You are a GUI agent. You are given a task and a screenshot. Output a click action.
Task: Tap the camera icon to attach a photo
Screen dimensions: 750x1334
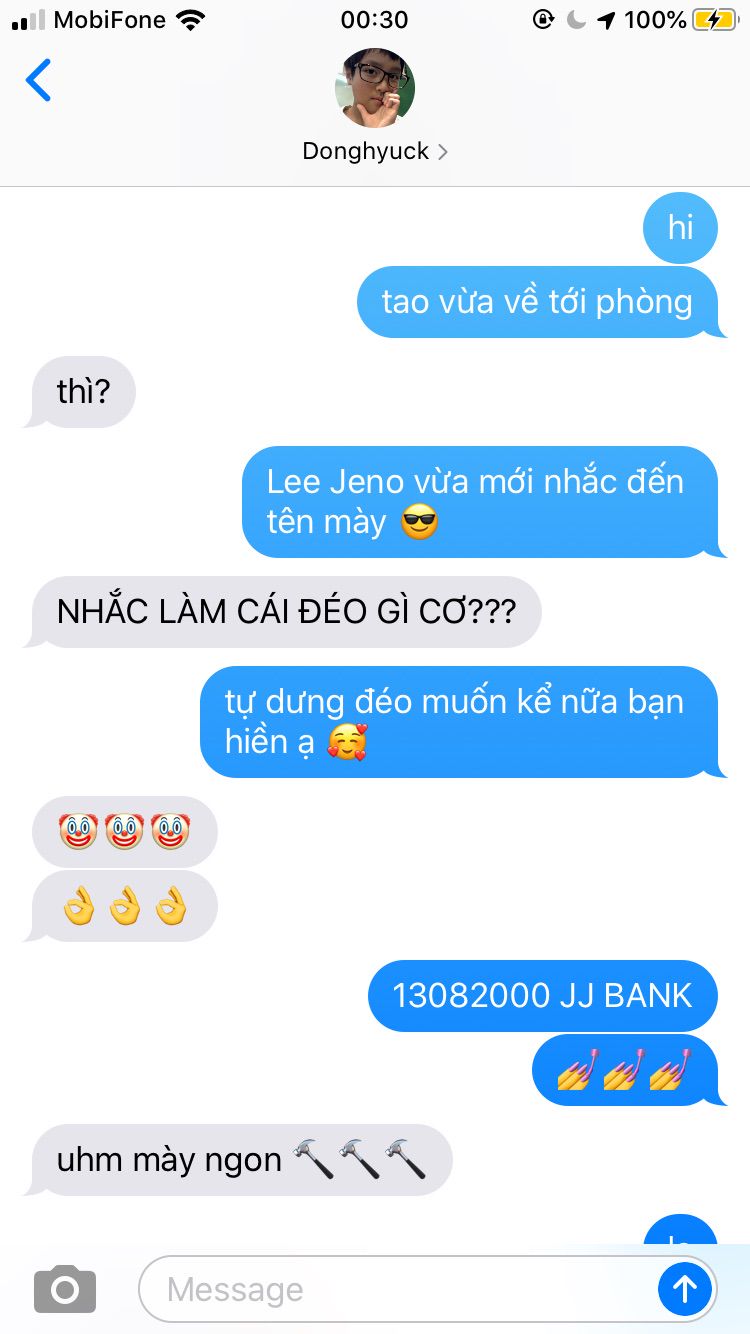65,1289
